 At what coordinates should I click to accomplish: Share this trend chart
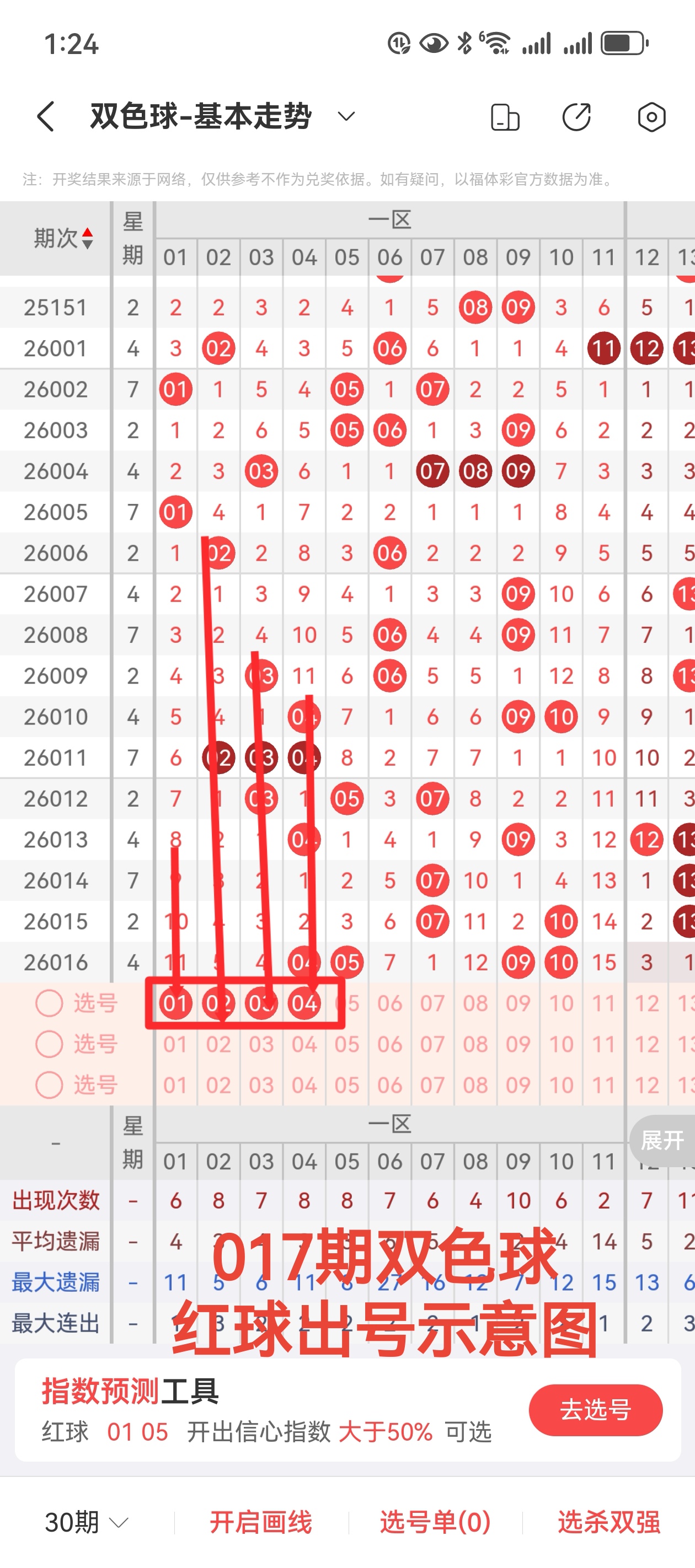[x=576, y=117]
